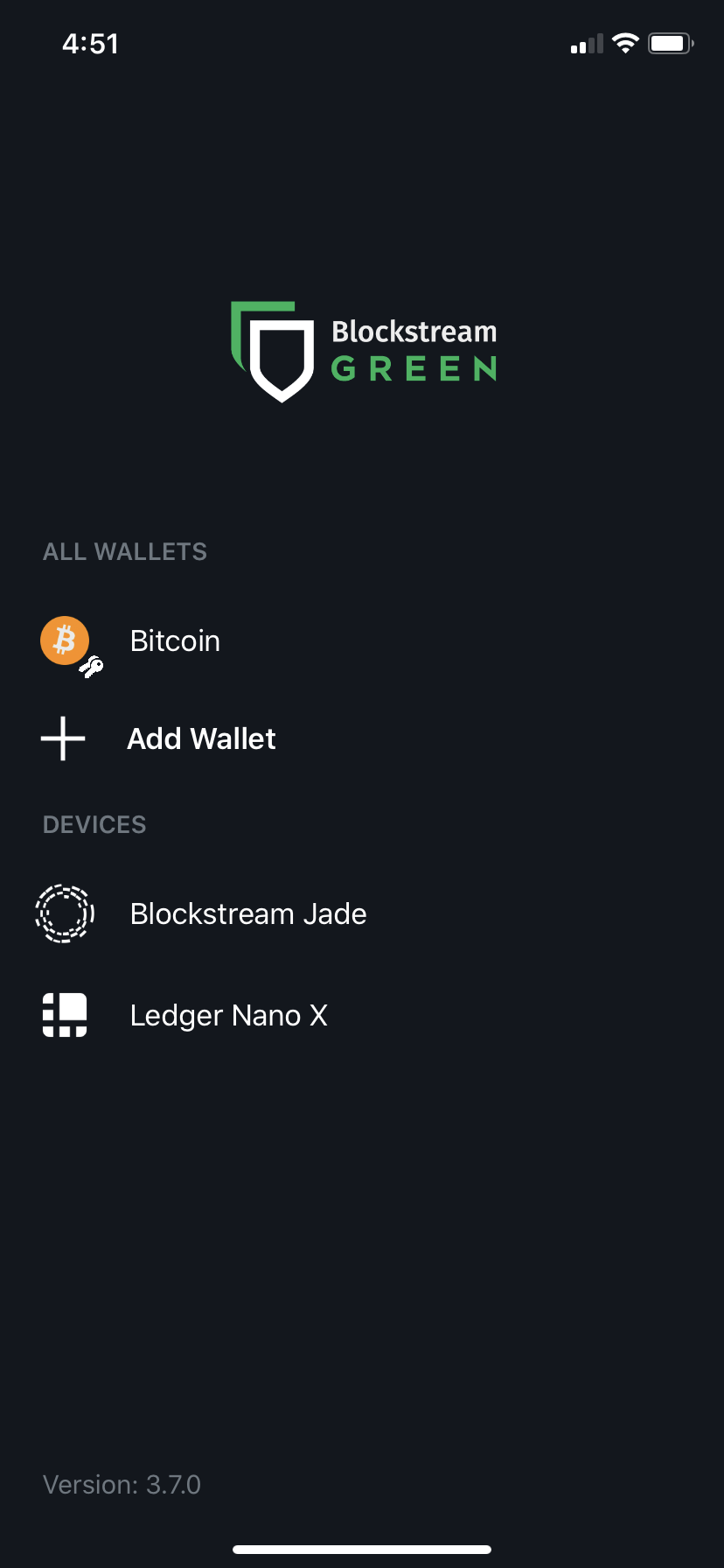Click the Blockstream Green shield logo
Viewport: 724px width, 1568px height.
click(271, 350)
